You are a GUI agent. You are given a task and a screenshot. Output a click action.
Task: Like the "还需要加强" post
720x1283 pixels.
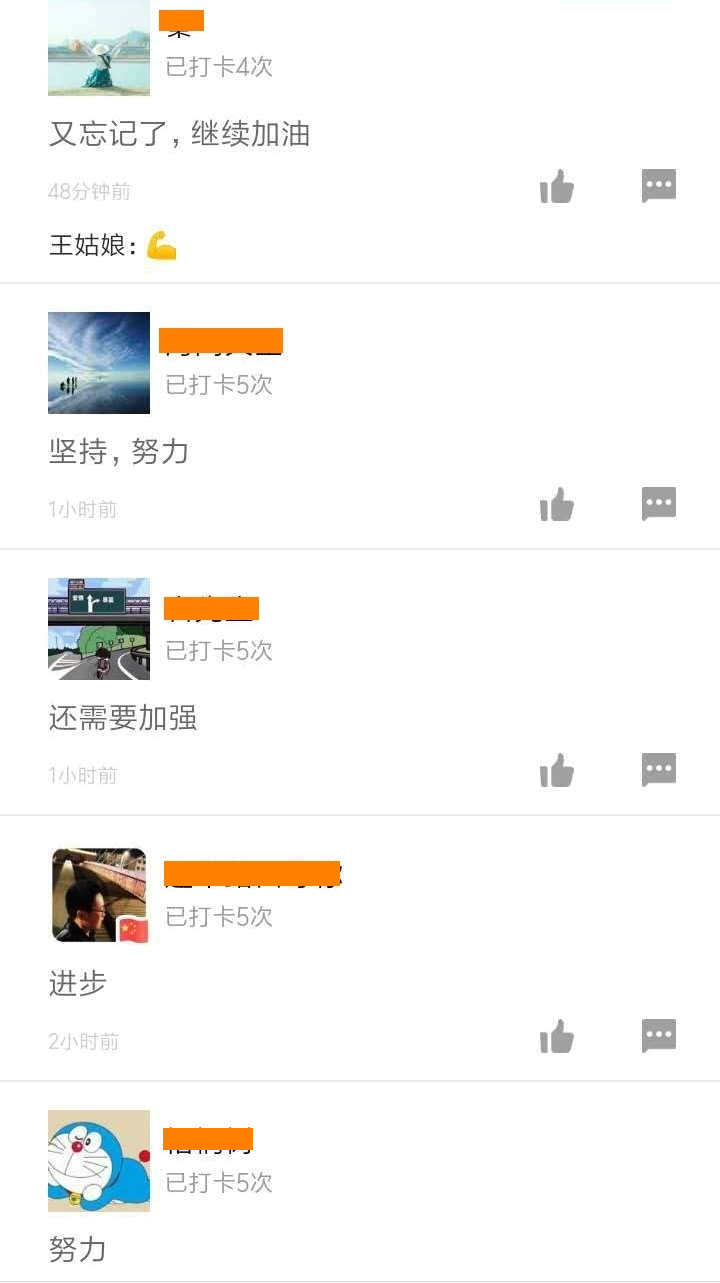click(x=557, y=771)
